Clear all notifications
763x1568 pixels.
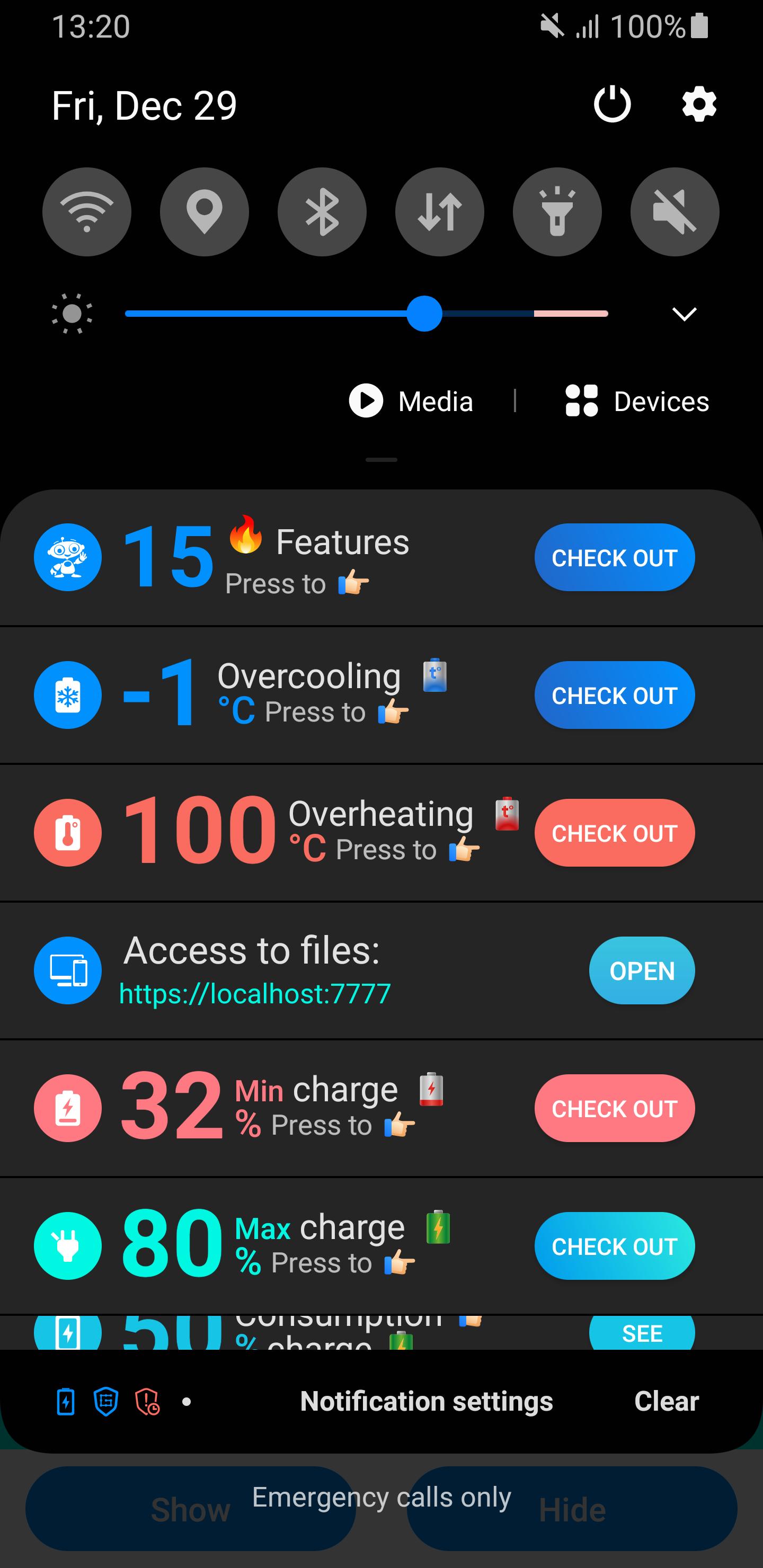click(x=666, y=1401)
